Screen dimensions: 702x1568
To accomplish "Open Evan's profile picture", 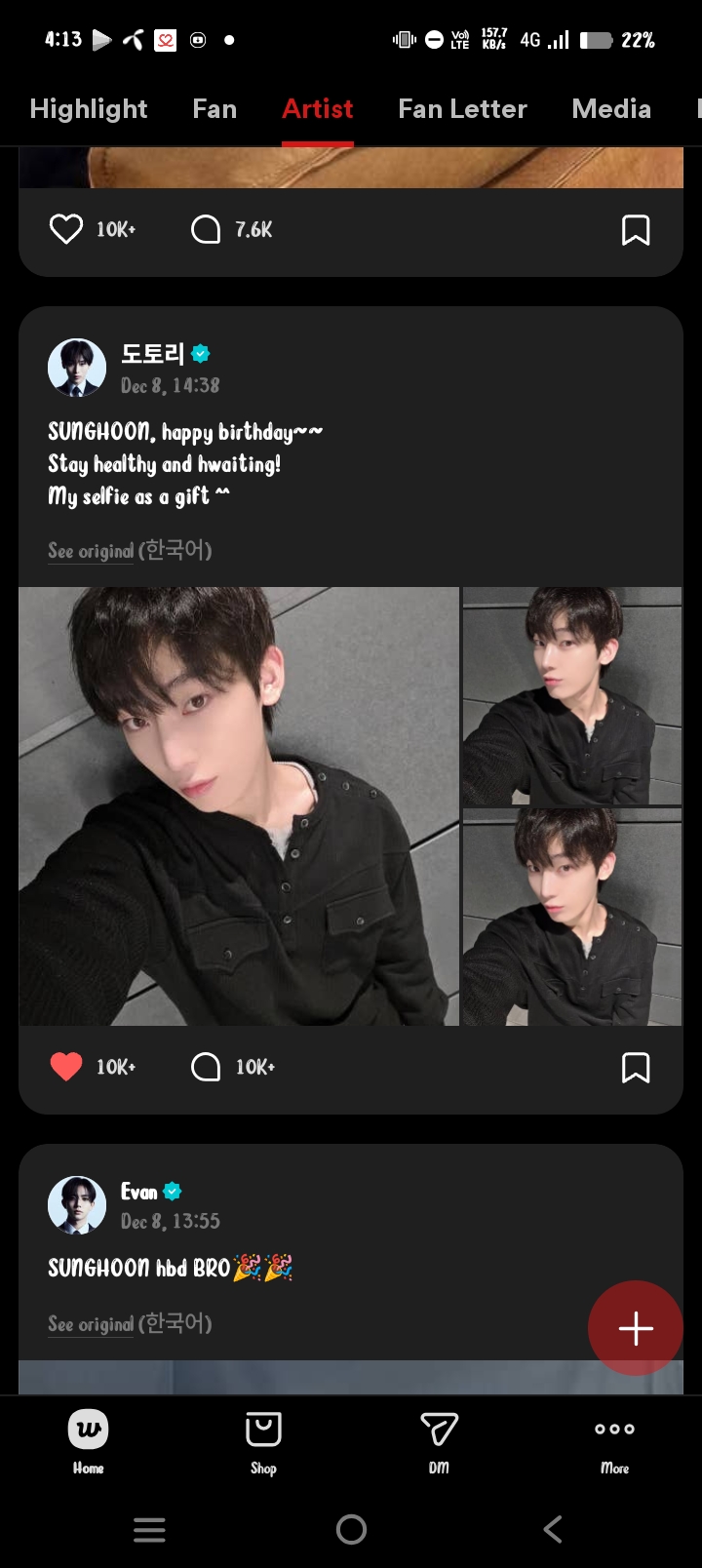I will point(77,1204).
